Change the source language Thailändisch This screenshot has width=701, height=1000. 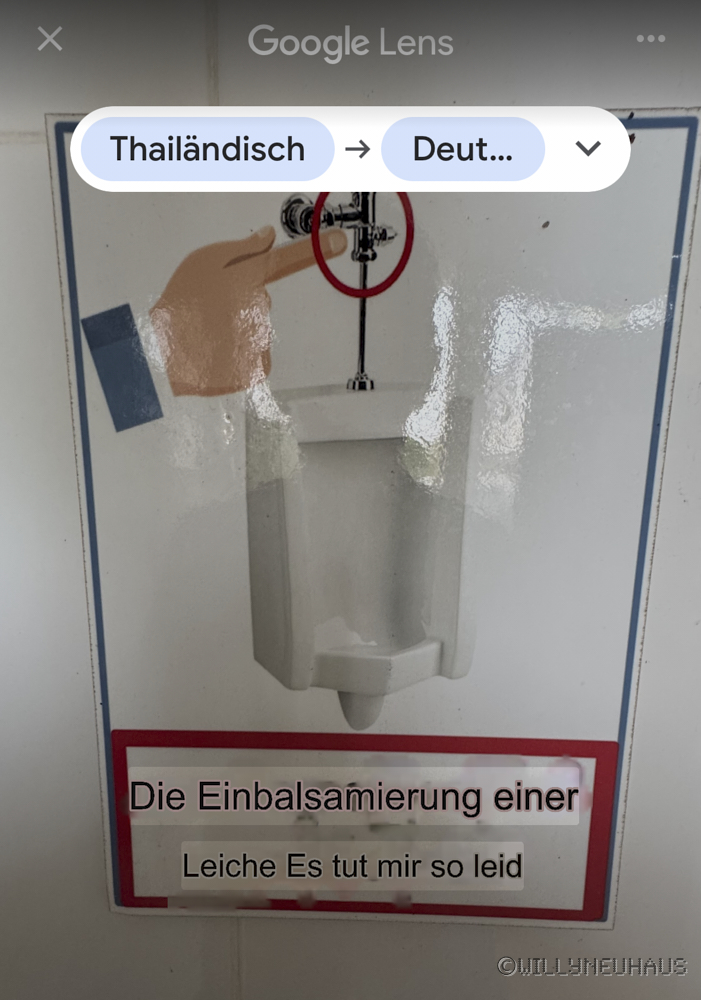coord(207,149)
